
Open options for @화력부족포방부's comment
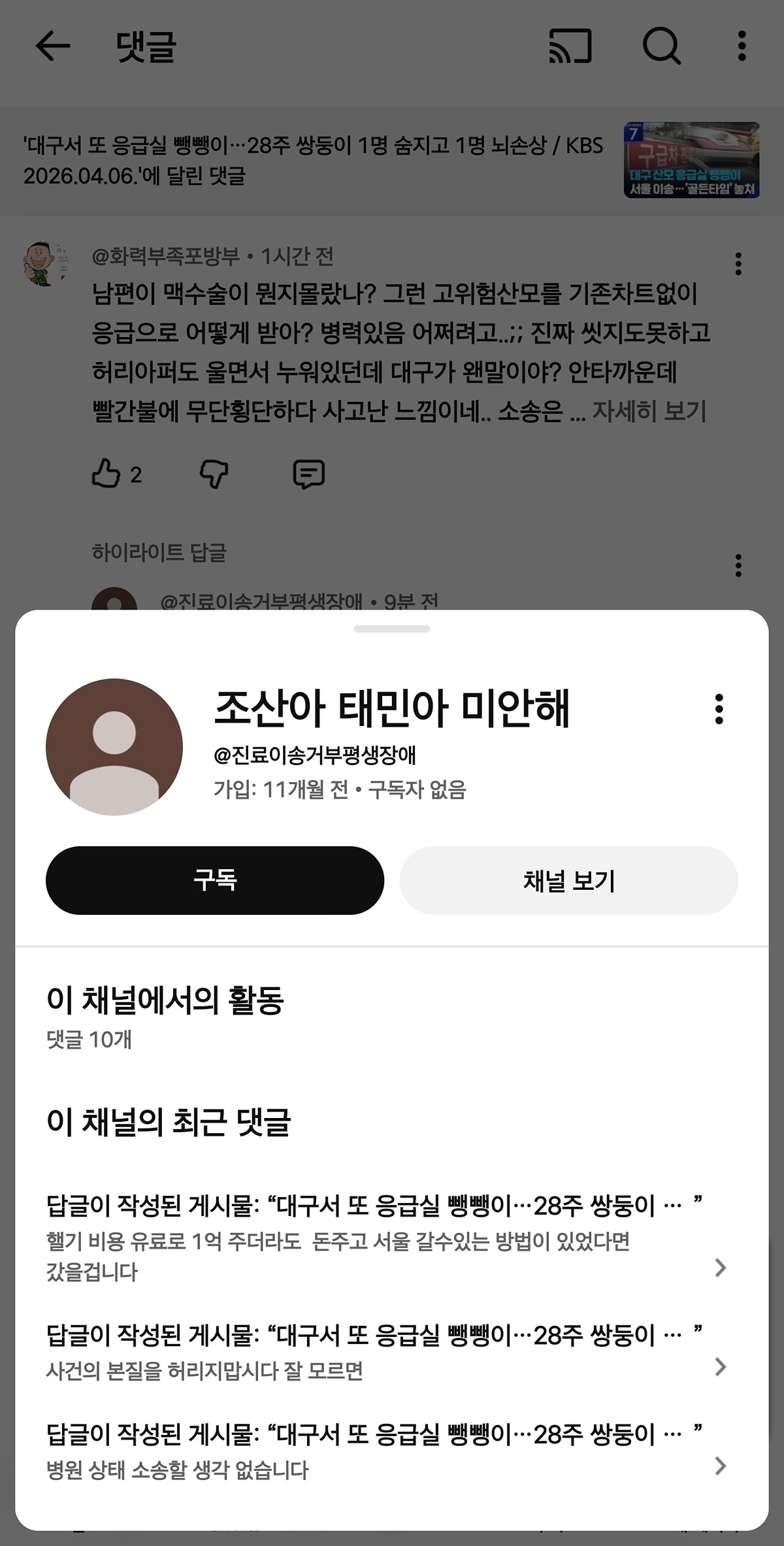tap(738, 264)
